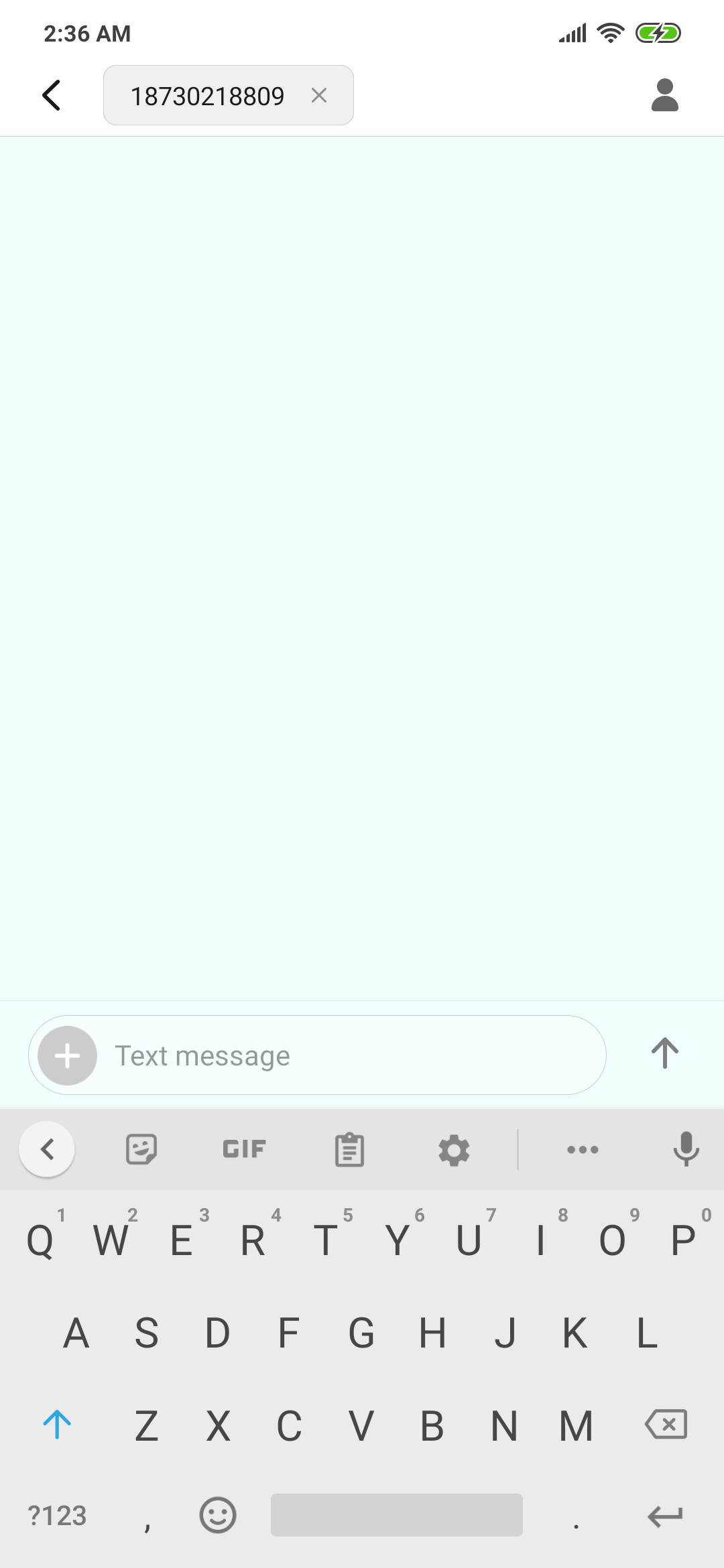724x1568 pixels.
Task: Hit the keyboard backspace key
Action: [x=666, y=1424]
